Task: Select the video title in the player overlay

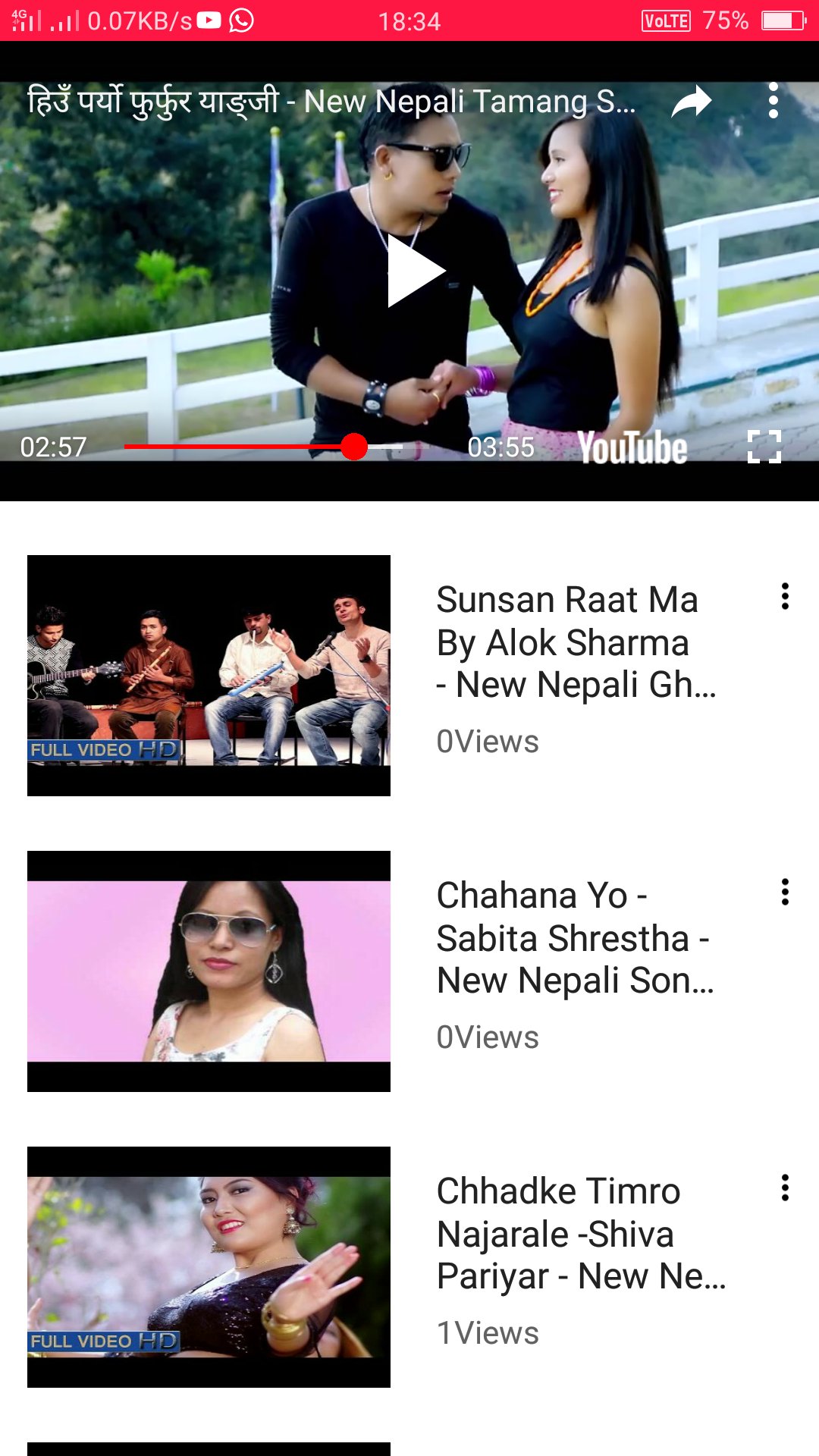Action: point(326,101)
